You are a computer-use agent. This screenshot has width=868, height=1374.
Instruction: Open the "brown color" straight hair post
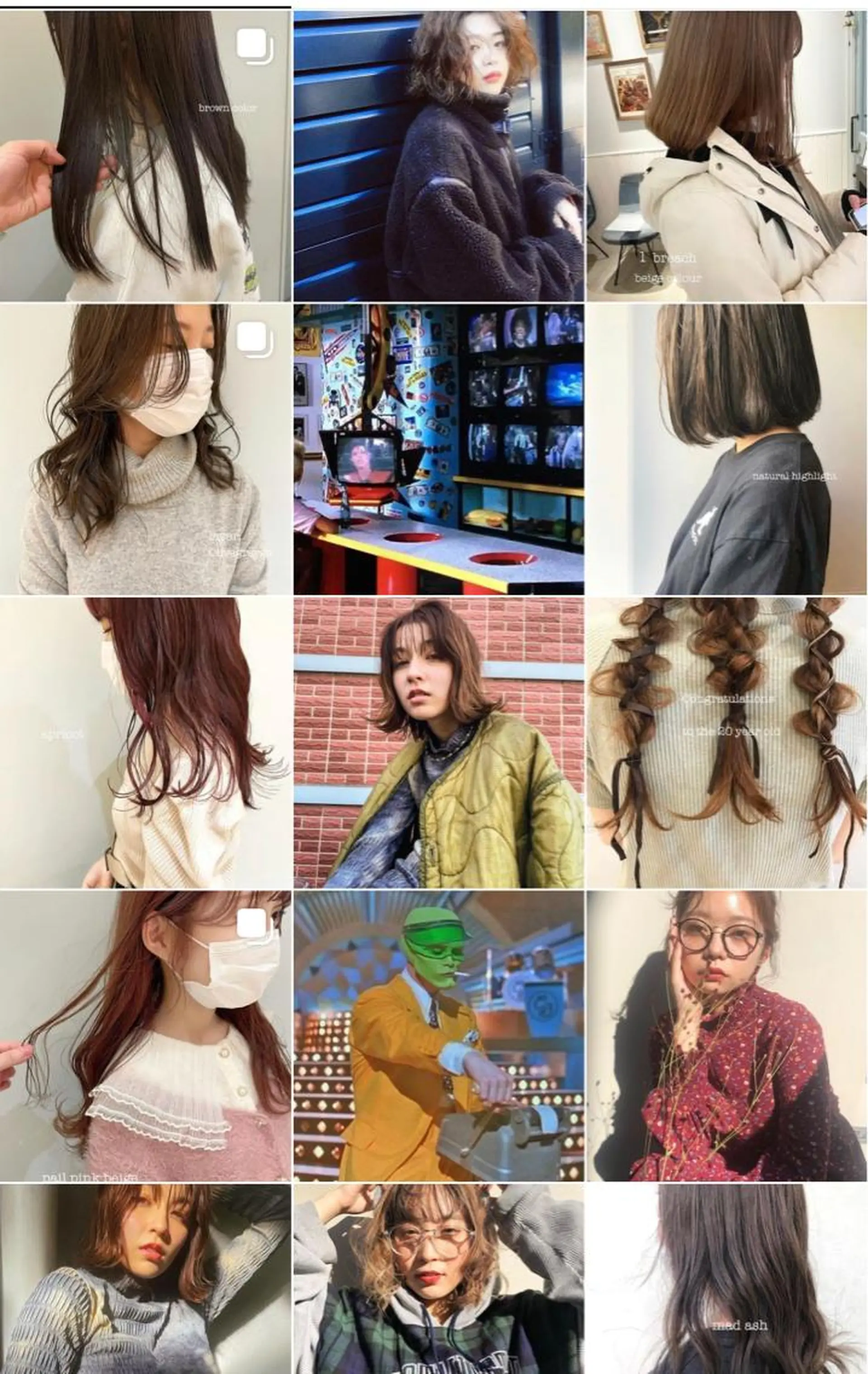pos(146,155)
